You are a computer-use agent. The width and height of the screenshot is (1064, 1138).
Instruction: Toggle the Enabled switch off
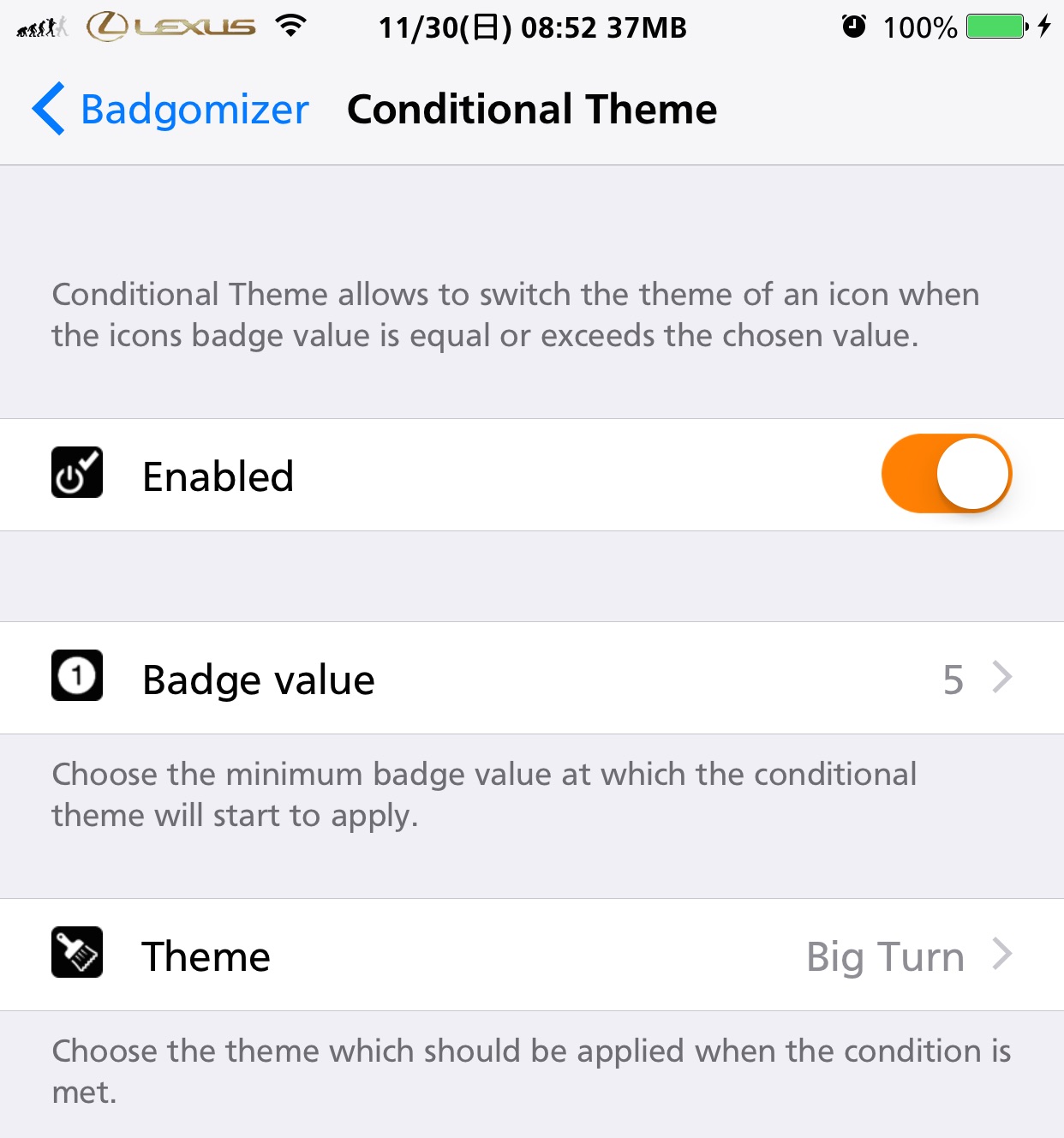(x=946, y=474)
